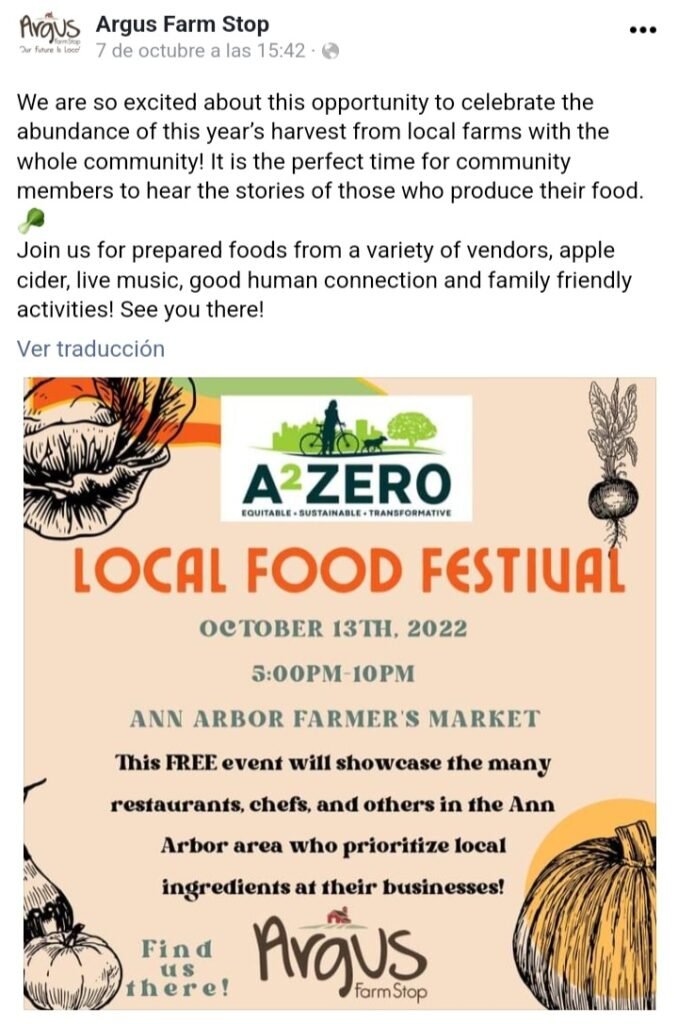This screenshot has width=678, height=1024.
Task: Open the post timestamp 7 de octubre
Action: pos(200,50)
